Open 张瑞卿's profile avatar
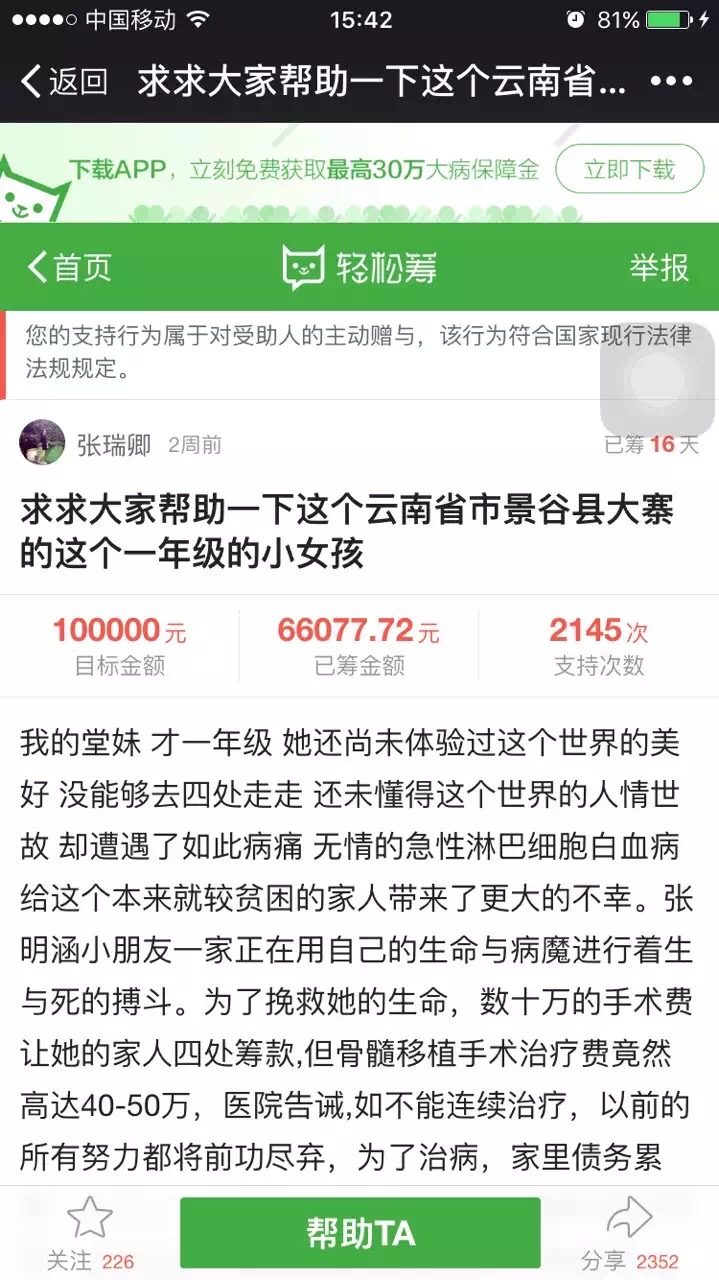Image resolution: width=719 pixels, height=1280 pixels. (x=42, y=443)
